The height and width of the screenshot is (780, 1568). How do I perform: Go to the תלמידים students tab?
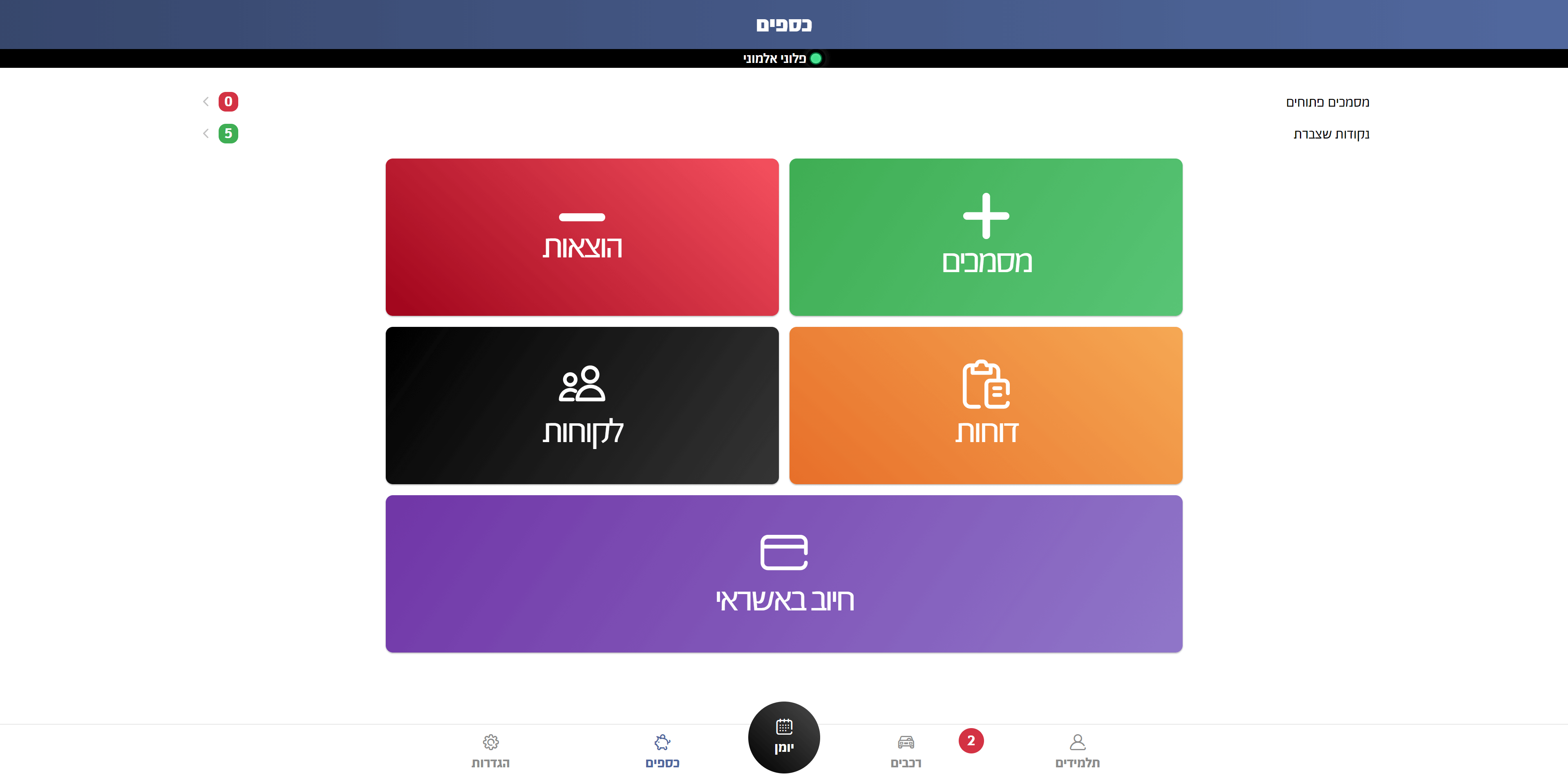[x=1077, y=751]
